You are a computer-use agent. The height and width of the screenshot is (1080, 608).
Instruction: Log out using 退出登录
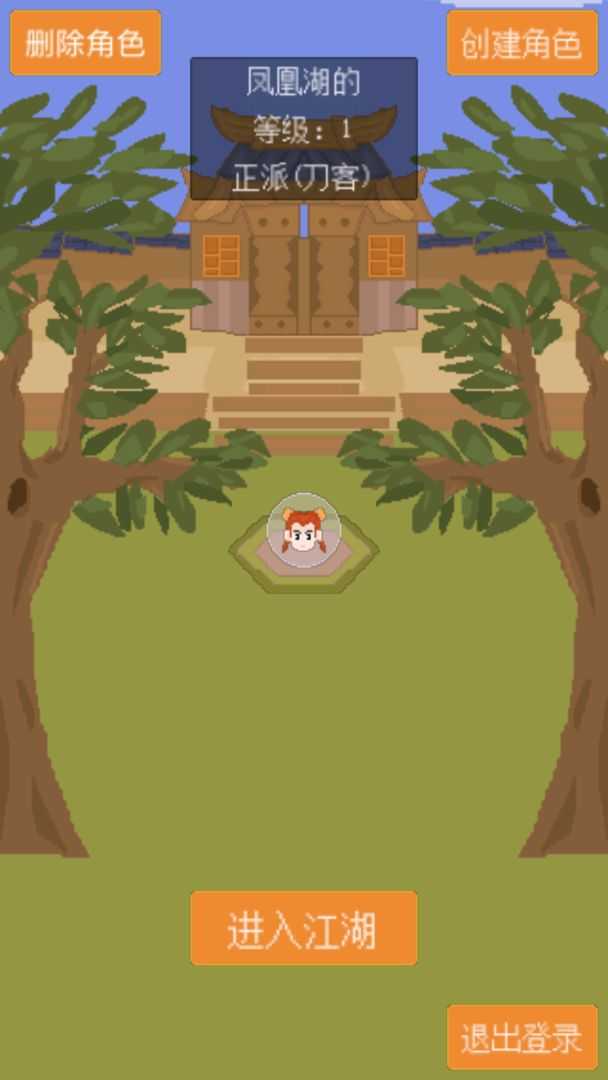coord(521,1037)
